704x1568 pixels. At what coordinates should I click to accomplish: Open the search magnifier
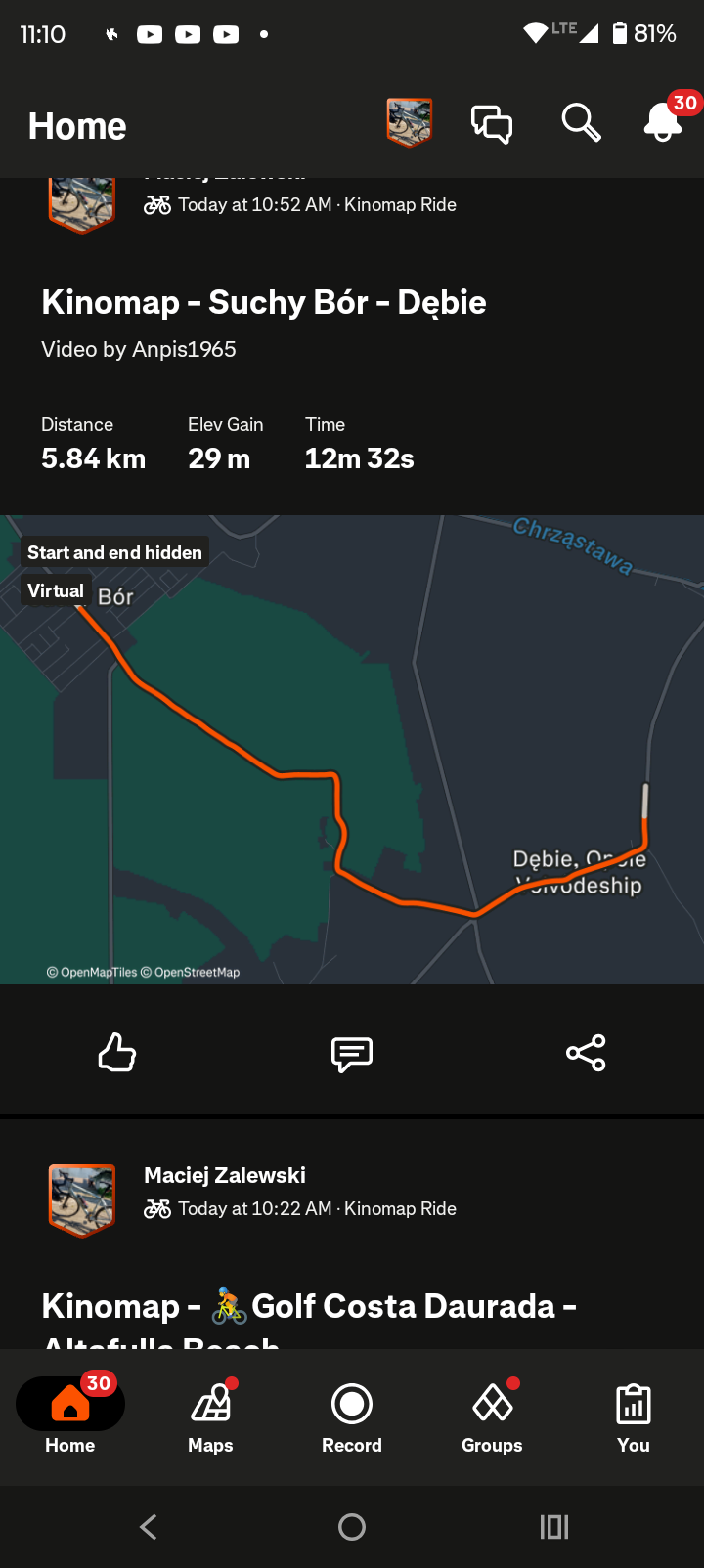581,123
